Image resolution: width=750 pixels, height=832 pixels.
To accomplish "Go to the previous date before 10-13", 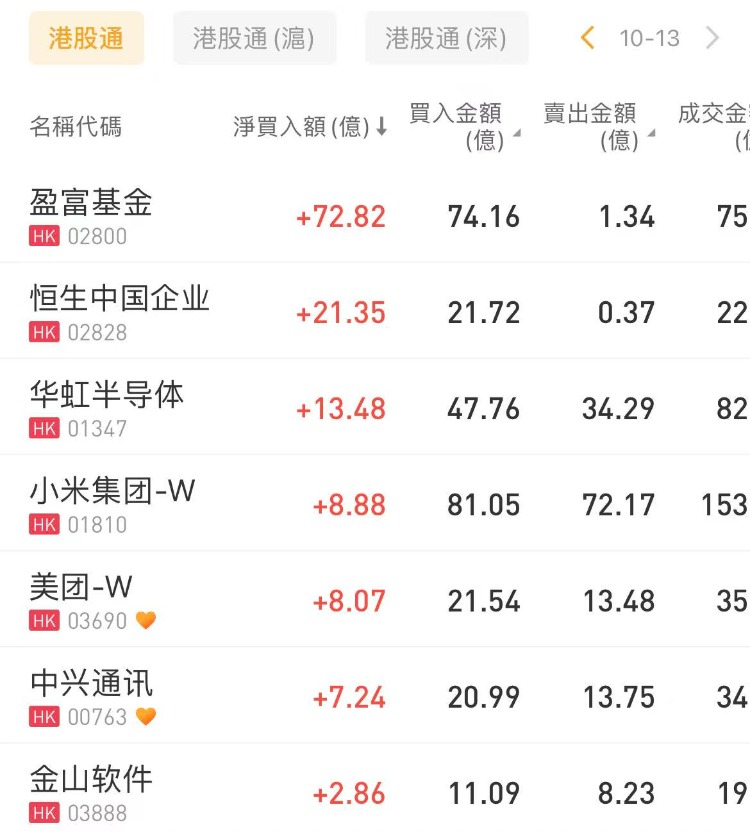I will tap(588, 39).
